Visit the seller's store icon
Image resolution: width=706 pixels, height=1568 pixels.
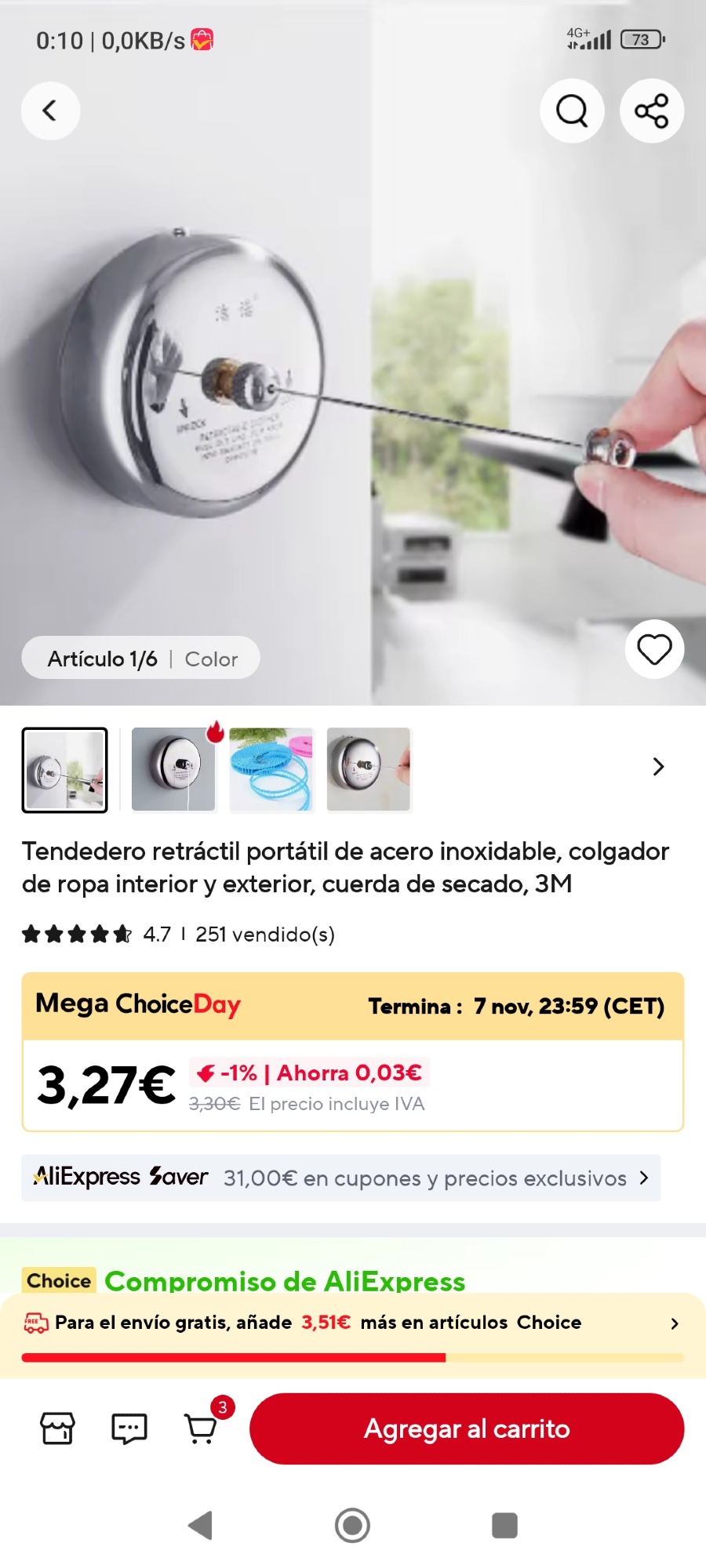57,1428
